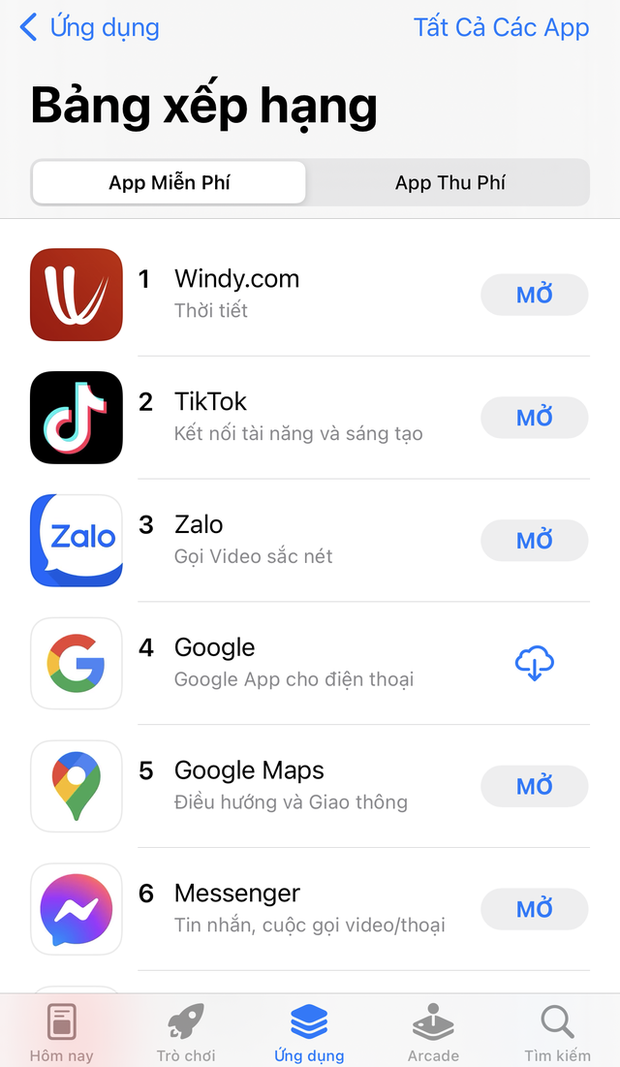Select the Ứng dụng bottom tab
The height and width of the screenshot is (1067, 620).
point(309,1032)
